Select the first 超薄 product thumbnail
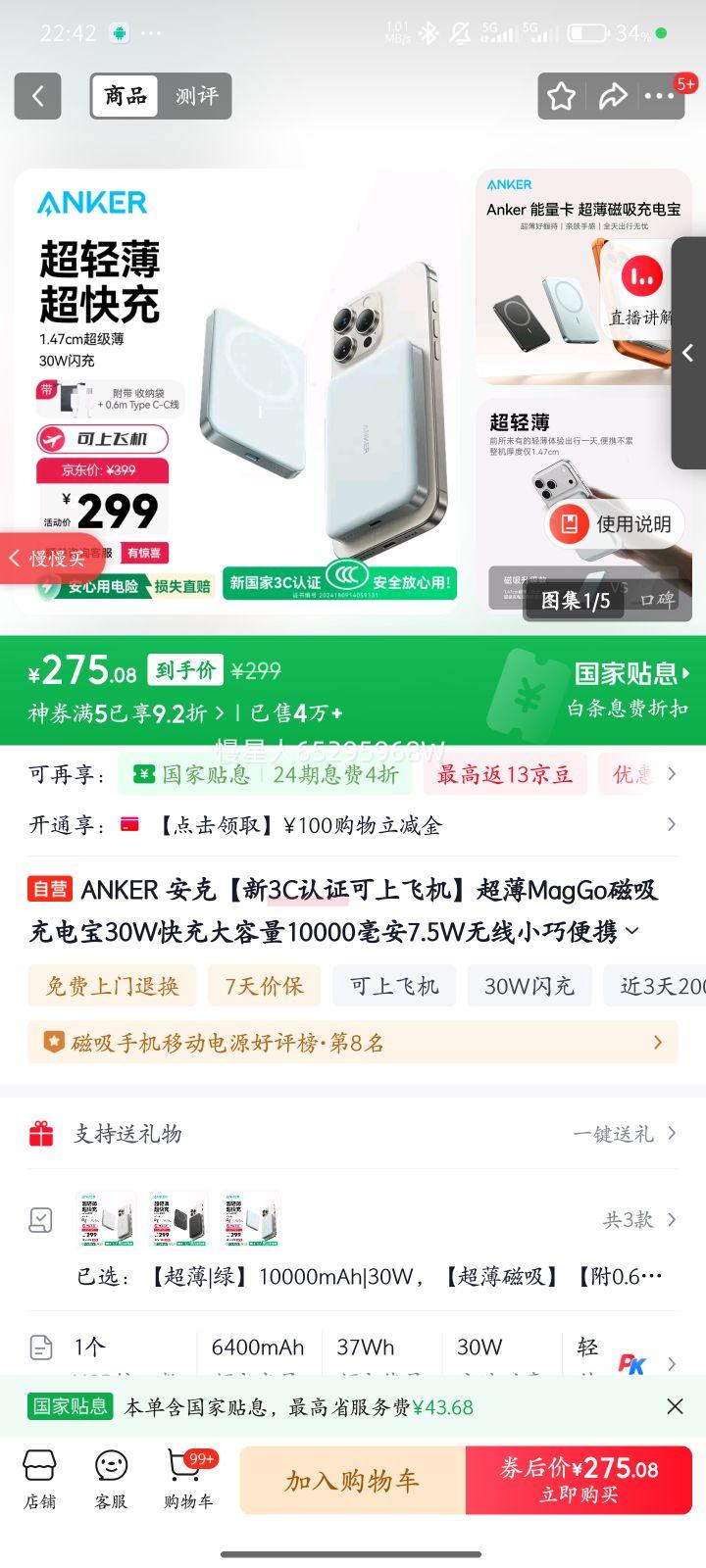The image size is (706, 1568). [x=105, y=1218]
